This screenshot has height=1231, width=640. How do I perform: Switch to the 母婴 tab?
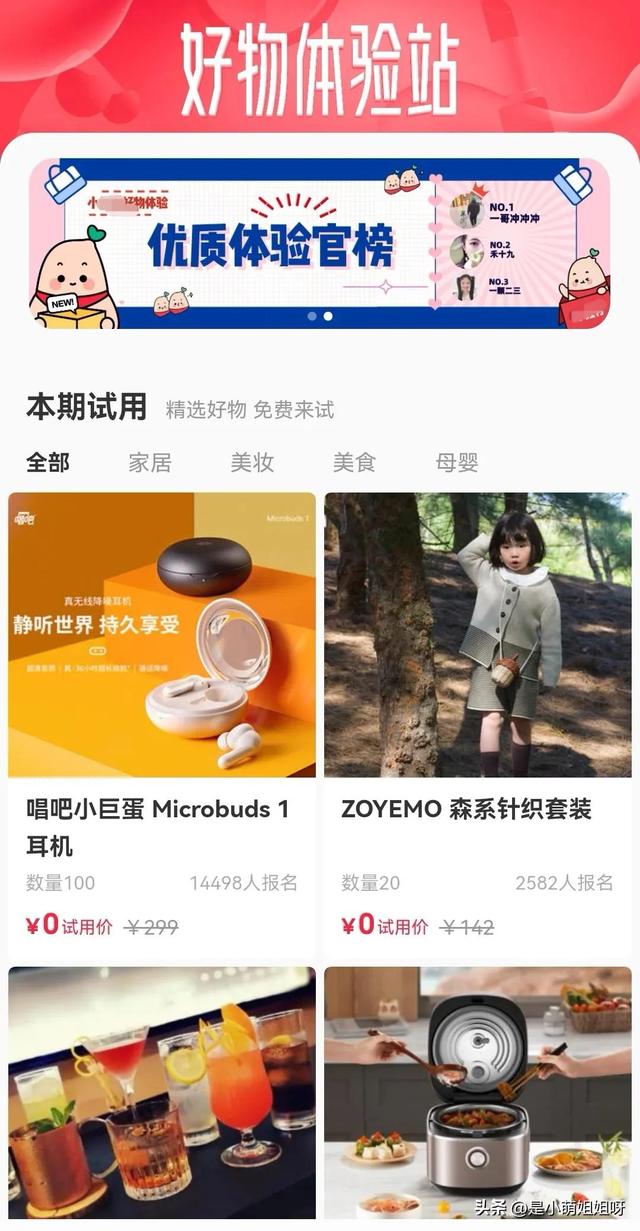(457, 463)
